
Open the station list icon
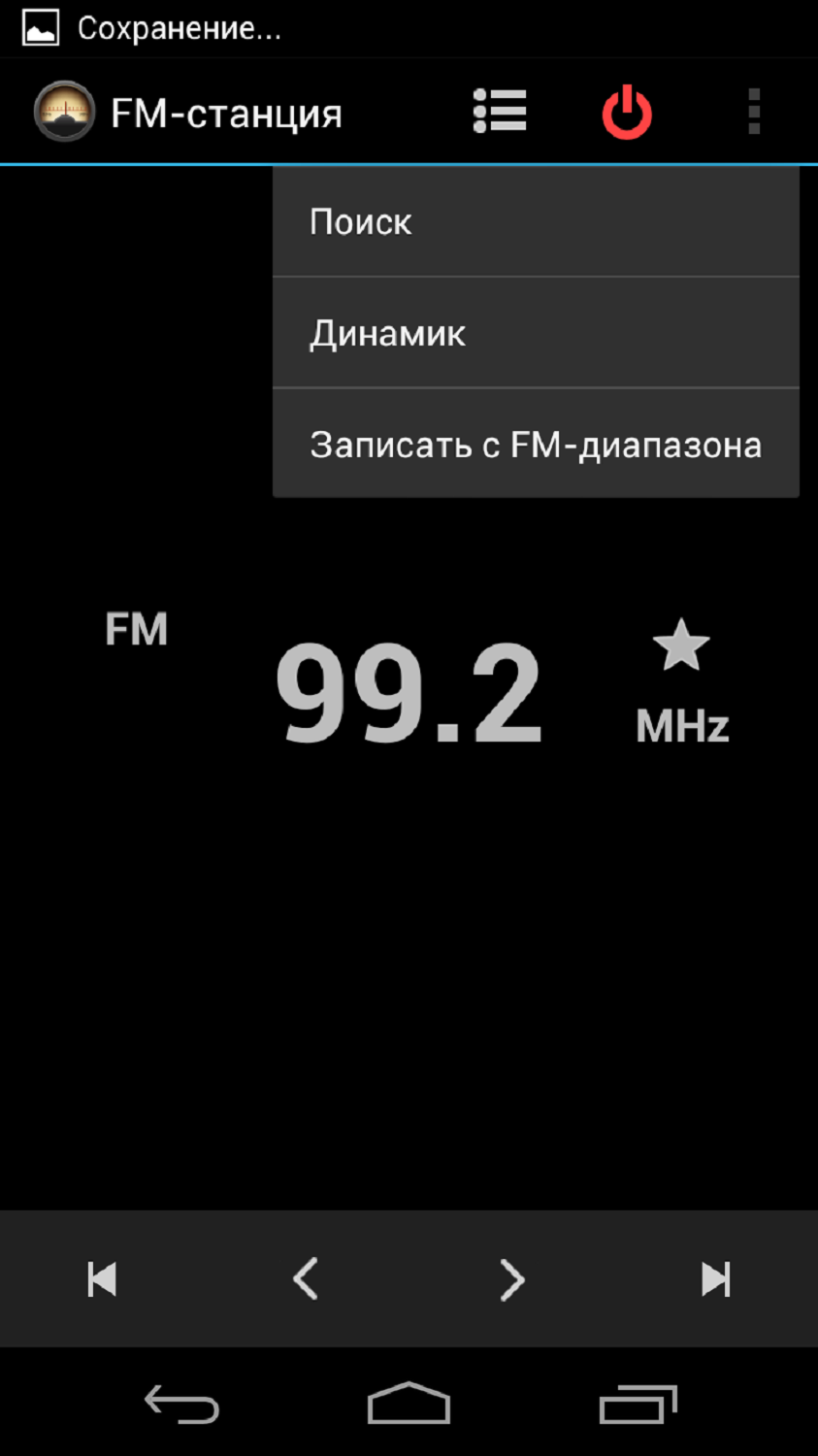500,112
